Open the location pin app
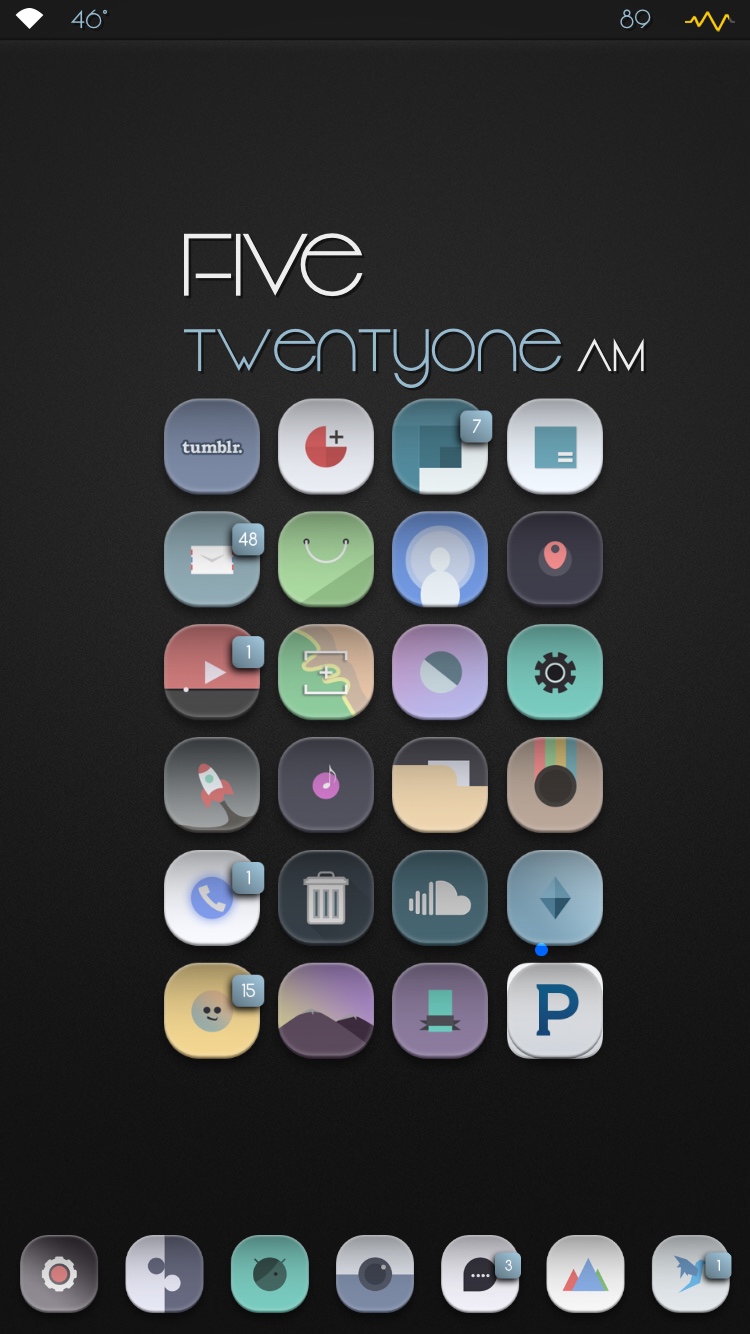This screenshot has width=750, height=1334. tap(555, 559)
